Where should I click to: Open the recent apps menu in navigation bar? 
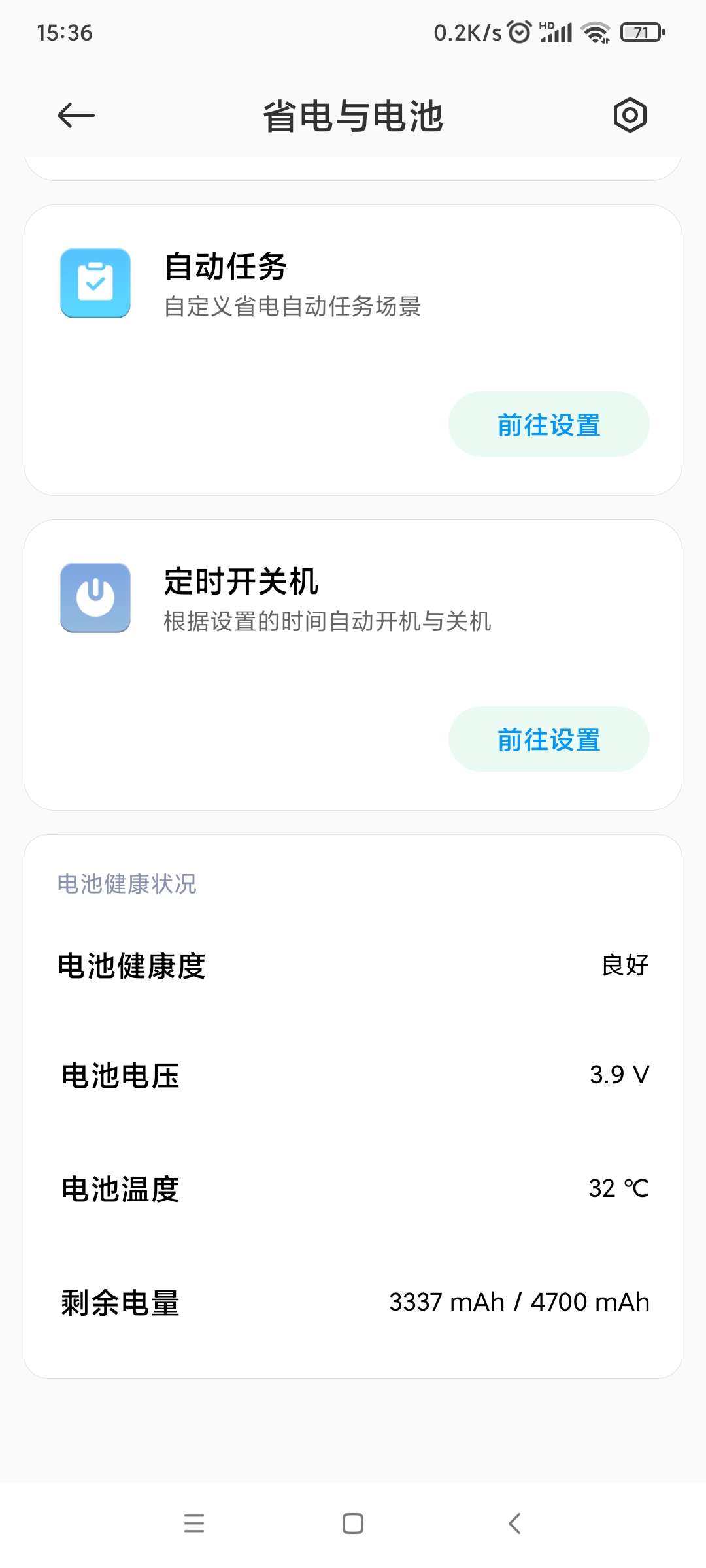click(x=194, y=1523)
